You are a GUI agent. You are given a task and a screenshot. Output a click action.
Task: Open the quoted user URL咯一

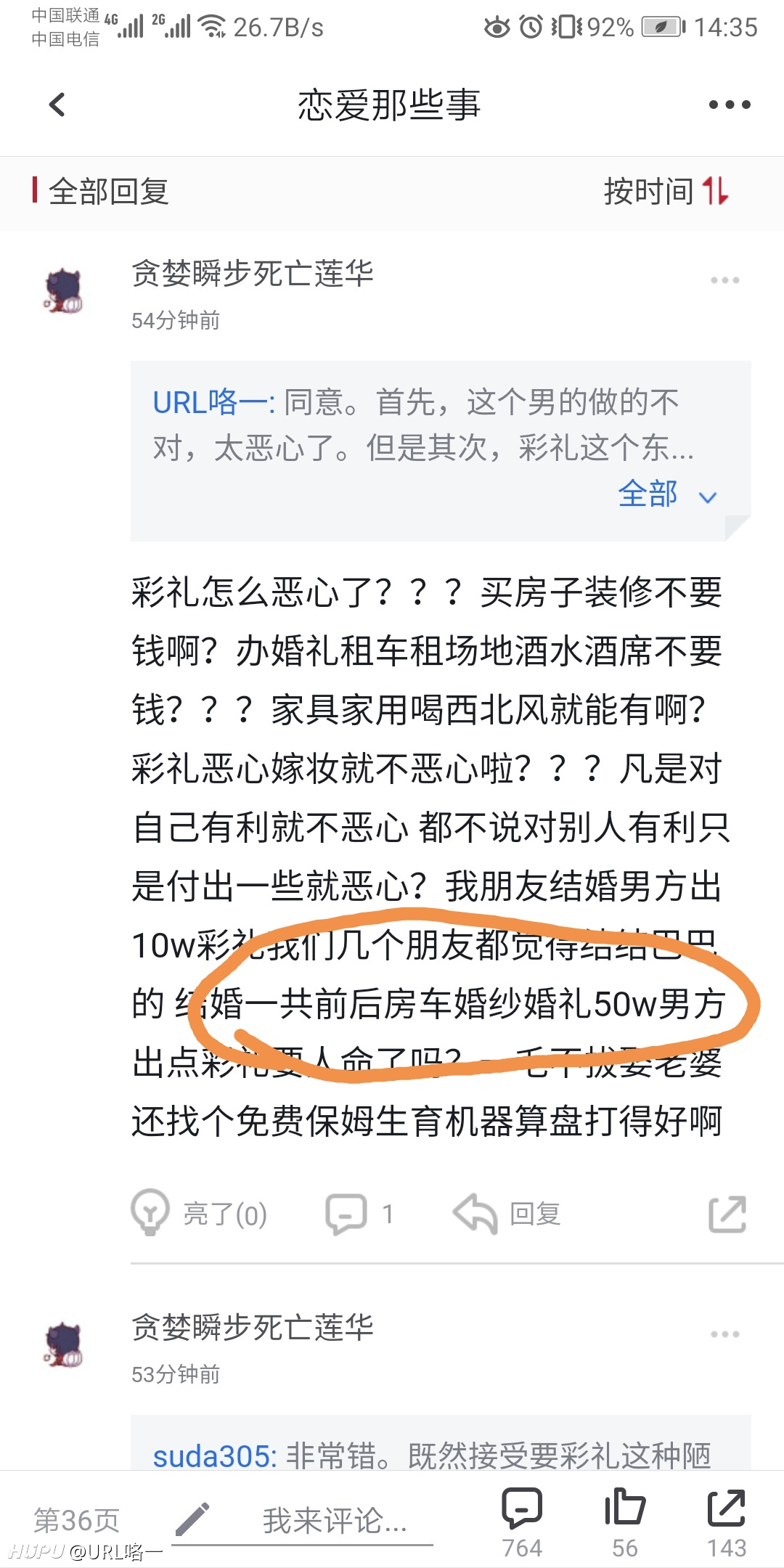[x=213, y=402]
